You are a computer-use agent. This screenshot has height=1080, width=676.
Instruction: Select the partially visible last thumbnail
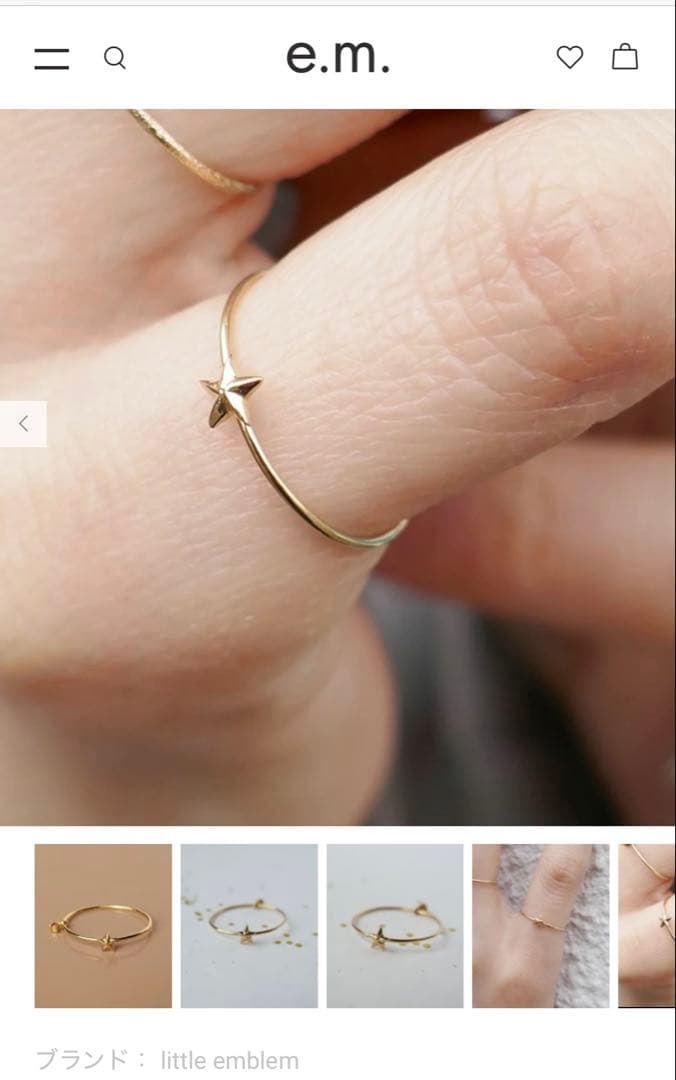[648, 926]
